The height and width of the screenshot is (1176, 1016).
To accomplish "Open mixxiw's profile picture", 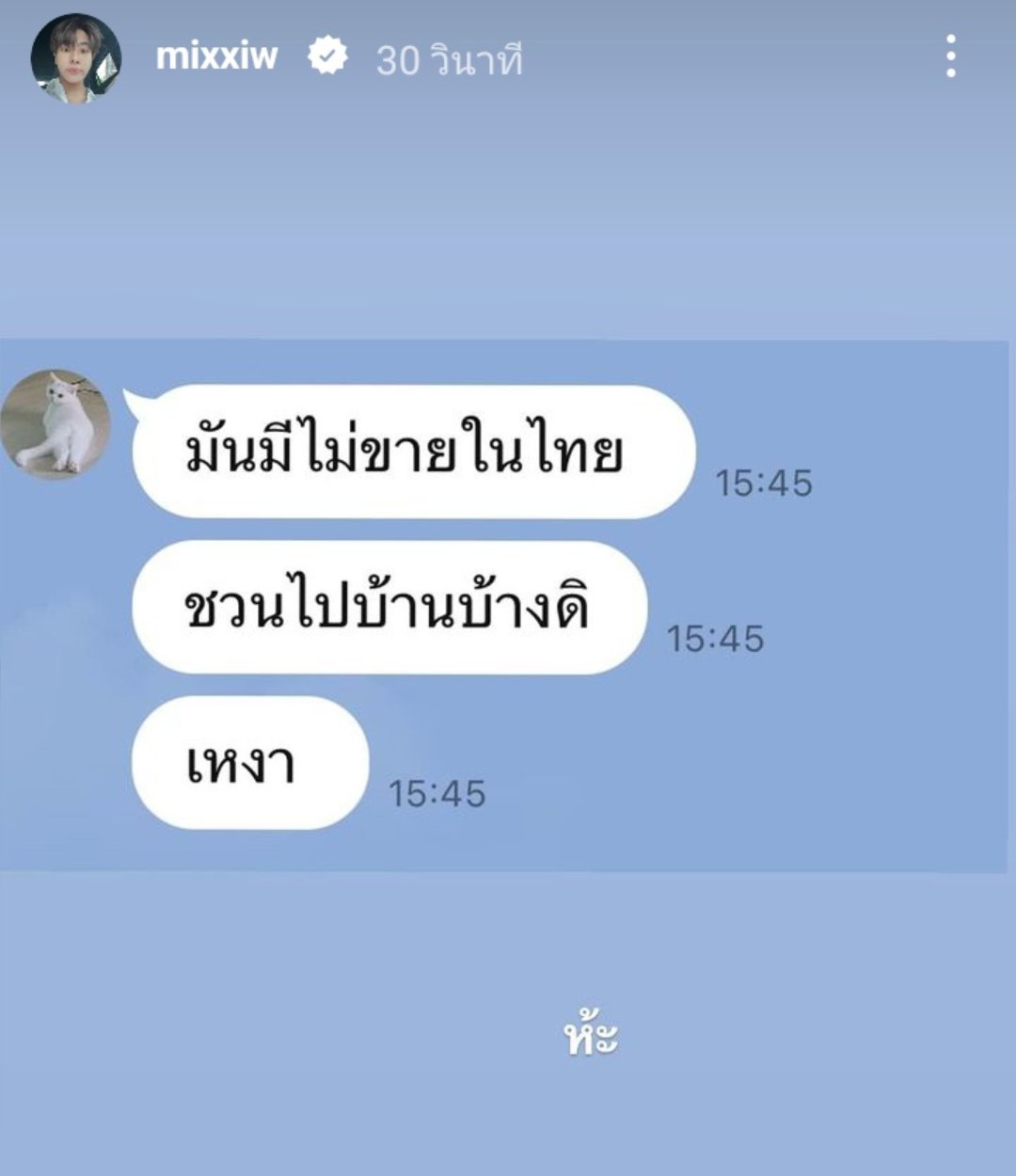I will click(x=75, y=57).
